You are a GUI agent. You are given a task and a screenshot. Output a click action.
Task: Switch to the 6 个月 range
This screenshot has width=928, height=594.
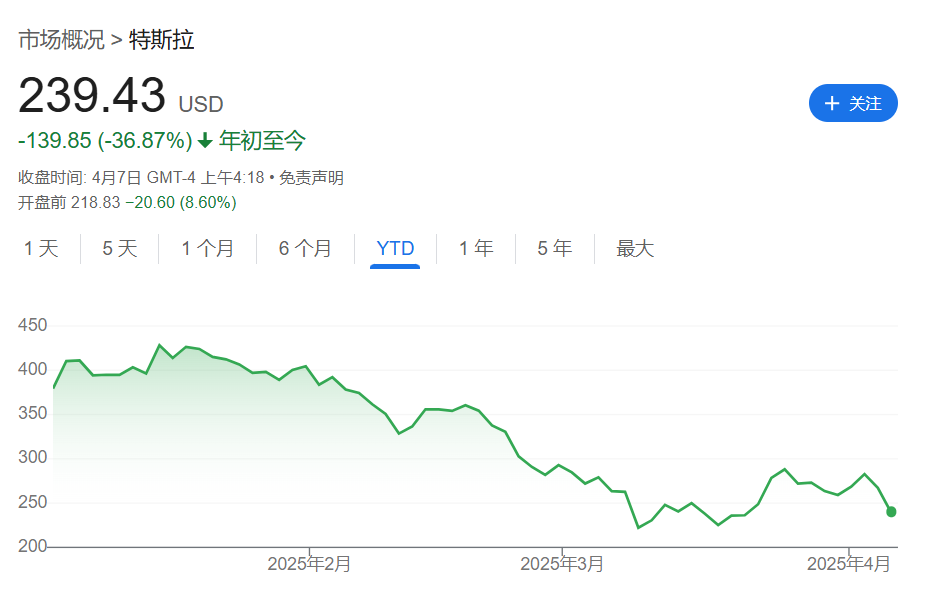pyautogui.click(x=305, y=248)
